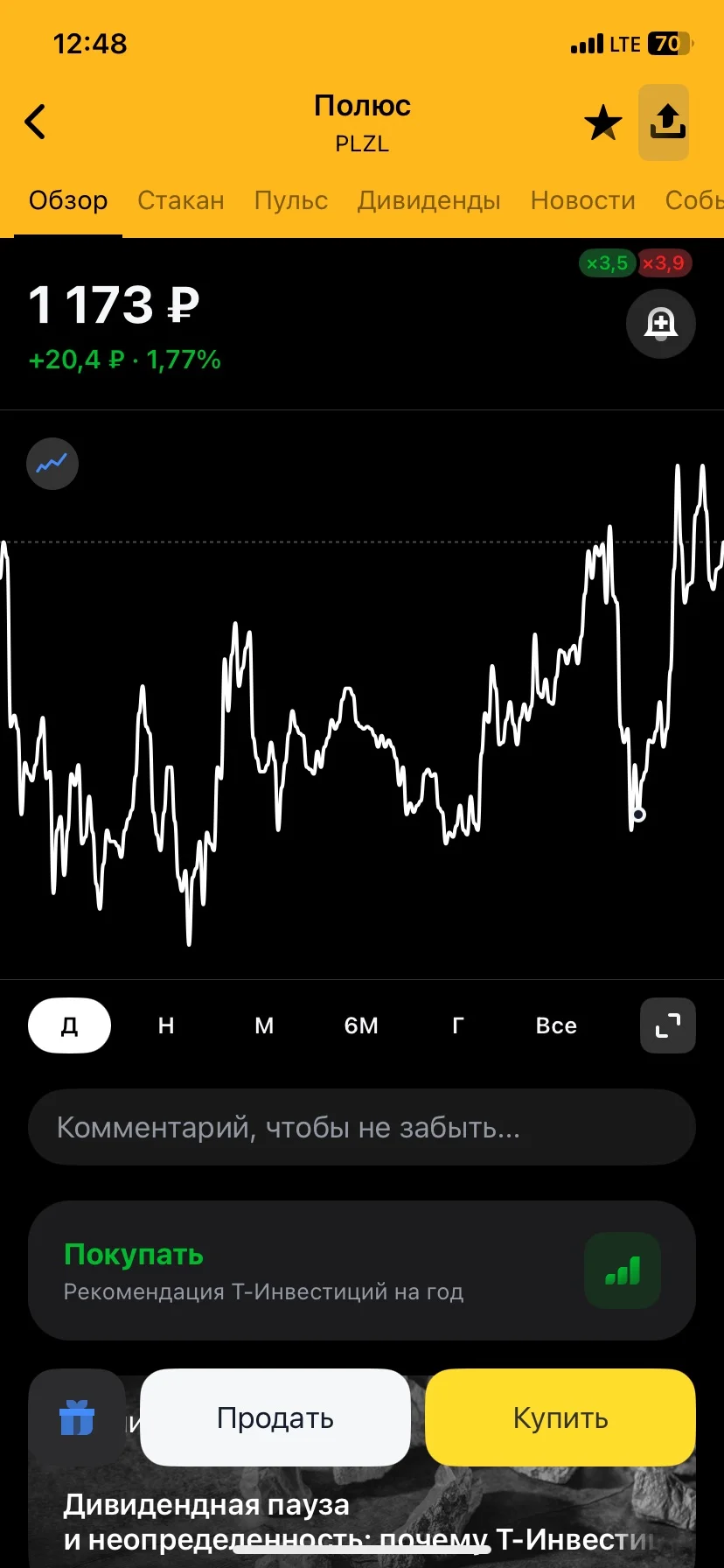The height and width of the screenshot is (1568, 724).
Task: Open the Пульс tab
Action: pyautogui.click(x=291, y=200)
